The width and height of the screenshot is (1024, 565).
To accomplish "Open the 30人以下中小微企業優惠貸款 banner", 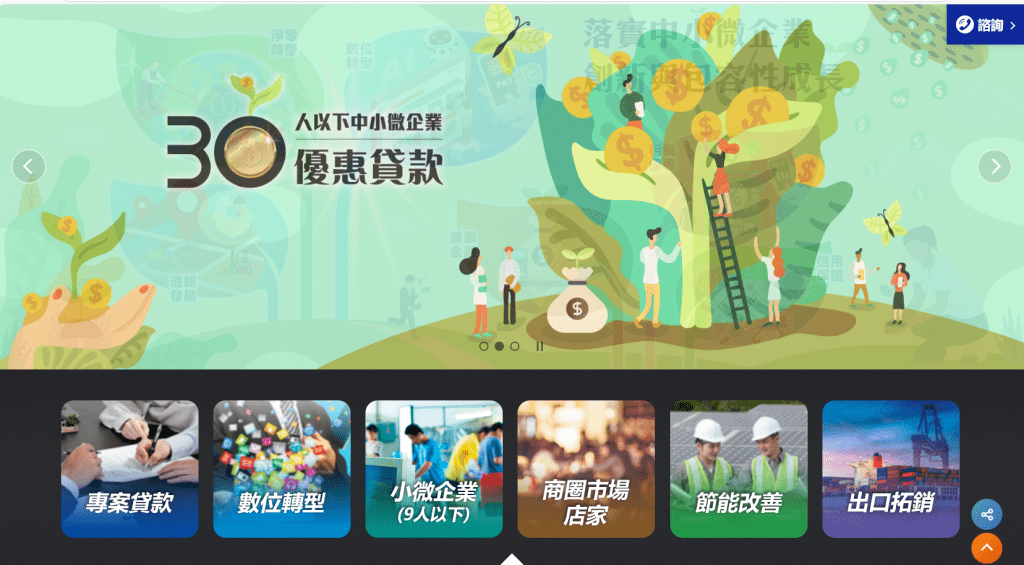I will 305,150.
